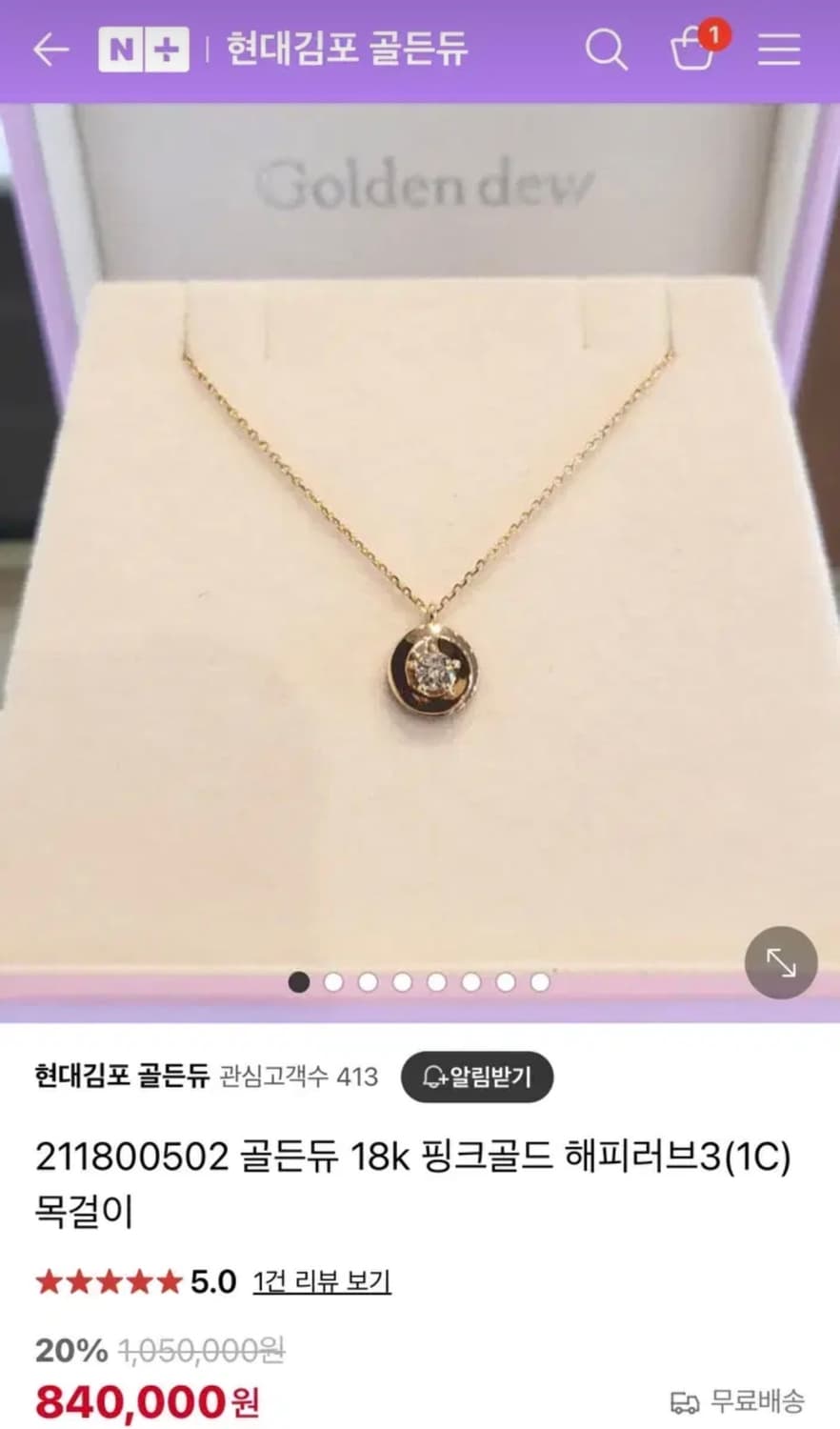Tap the header store title area

point(346,48)
